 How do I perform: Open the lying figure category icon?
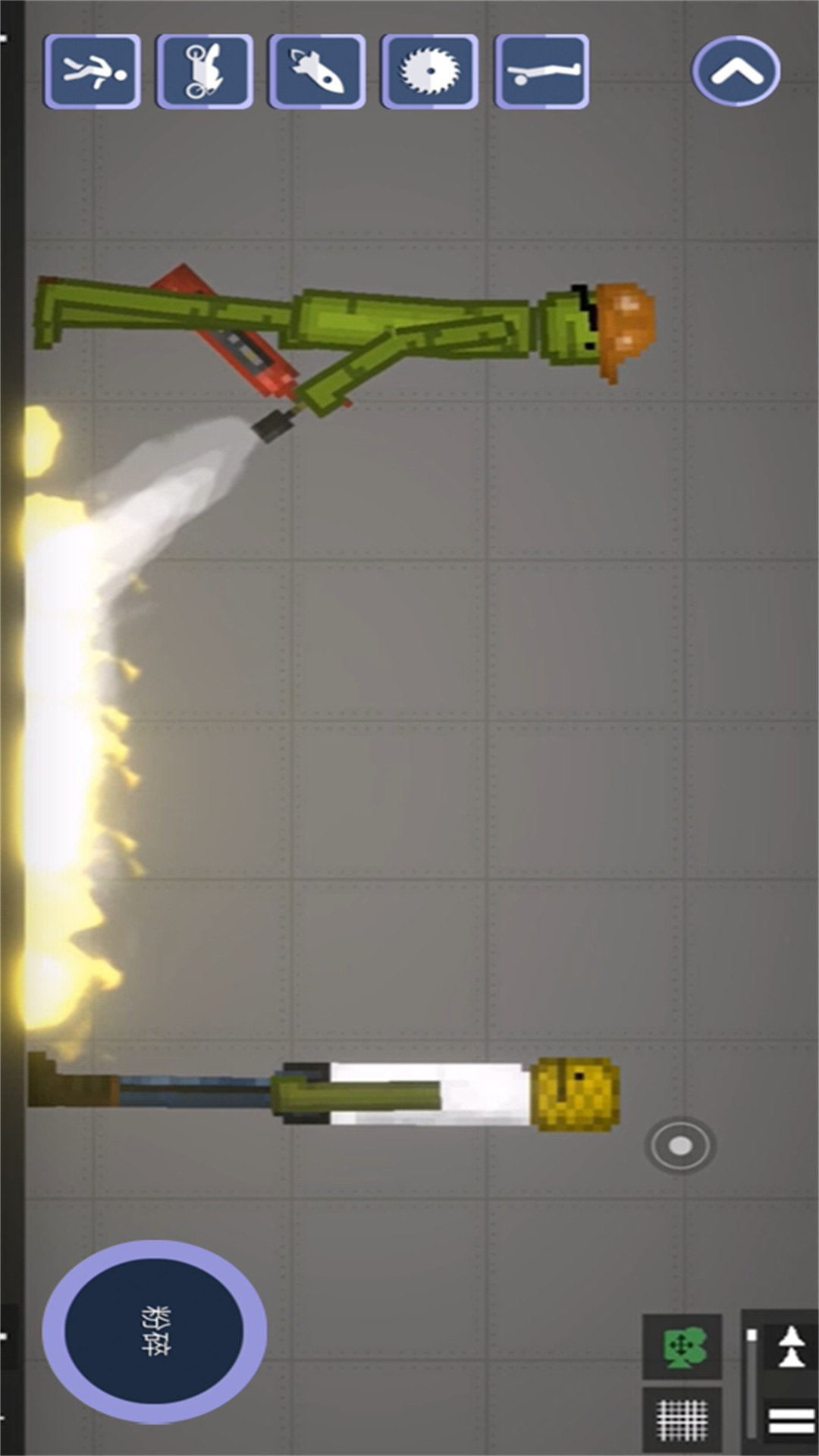(x=541, y=72)
